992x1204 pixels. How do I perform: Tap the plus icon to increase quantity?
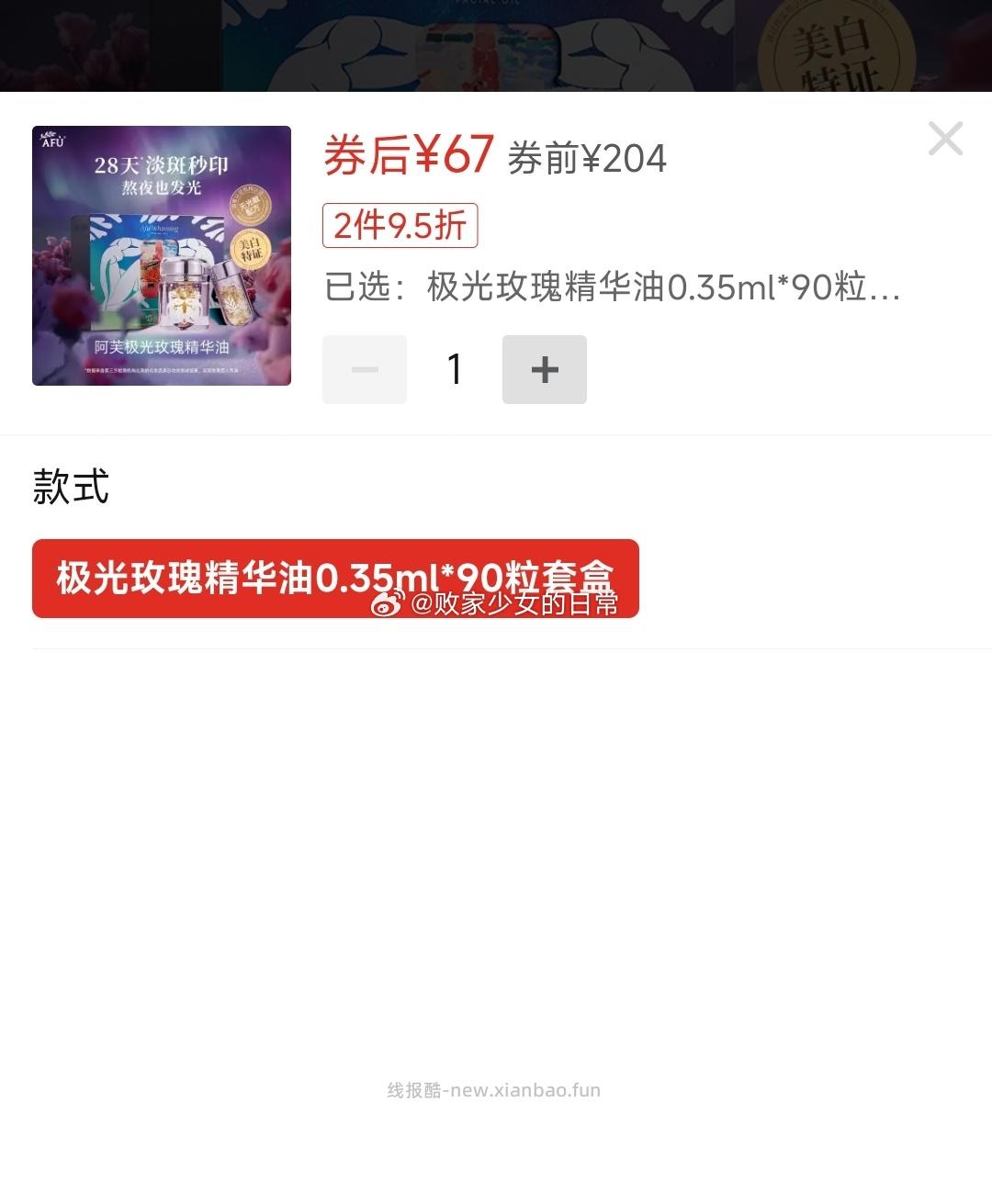pyautogui.click(x=544, y=369)
